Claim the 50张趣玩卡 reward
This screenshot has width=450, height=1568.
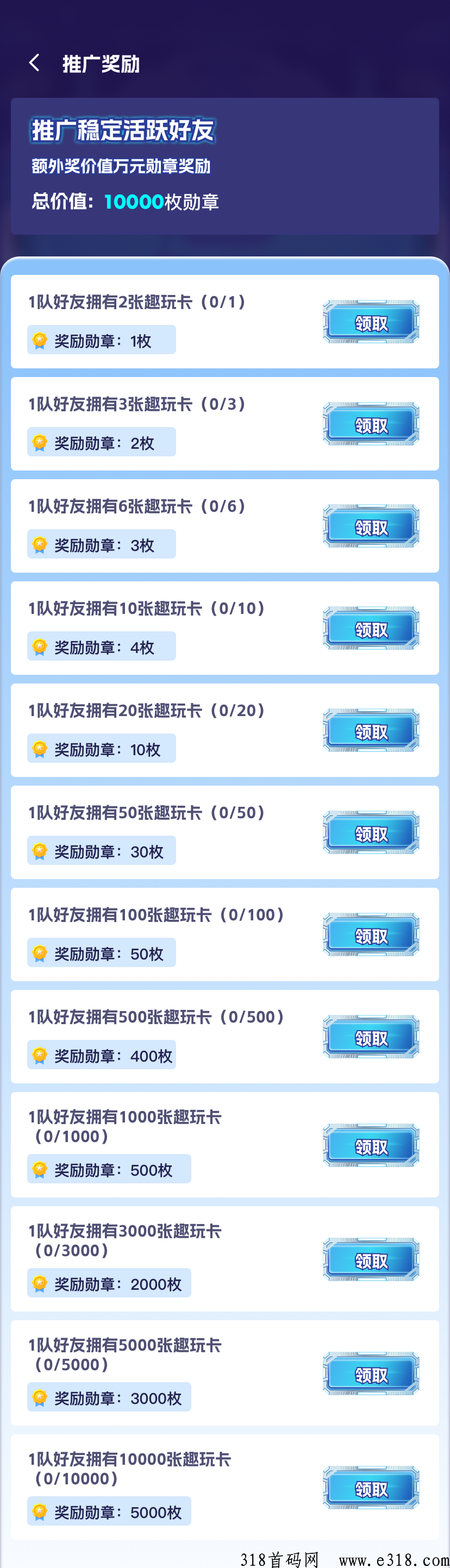(371, 833)
